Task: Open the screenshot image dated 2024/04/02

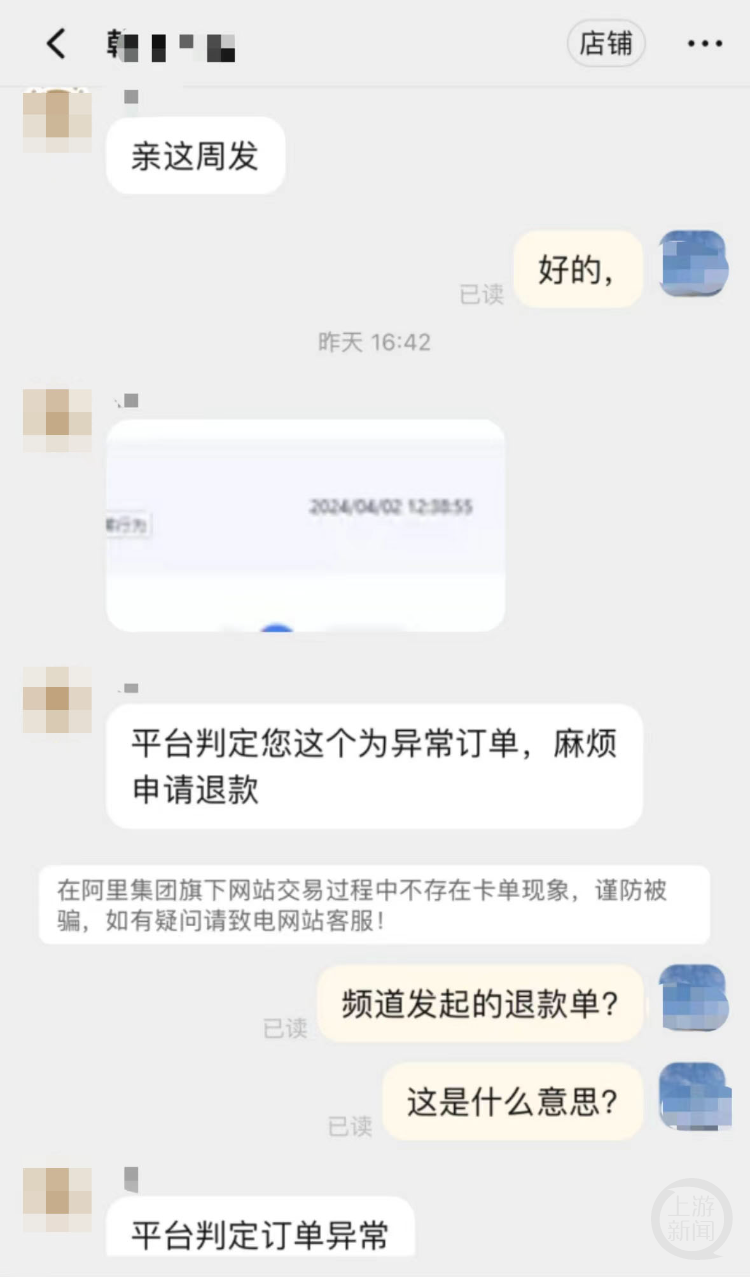Action: (305, 525)
